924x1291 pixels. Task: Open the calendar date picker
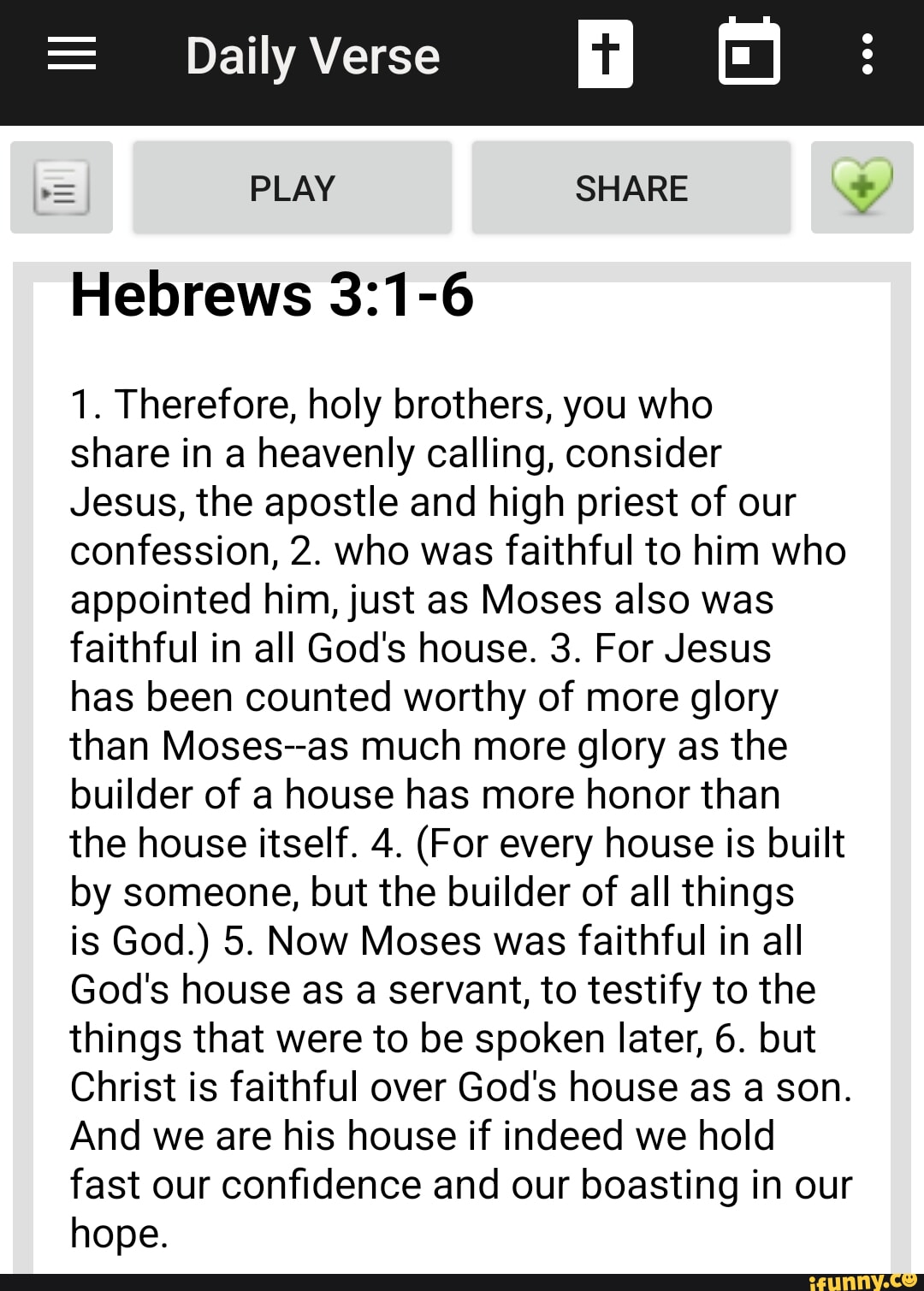pyautogui.click(x=749, y=55)
